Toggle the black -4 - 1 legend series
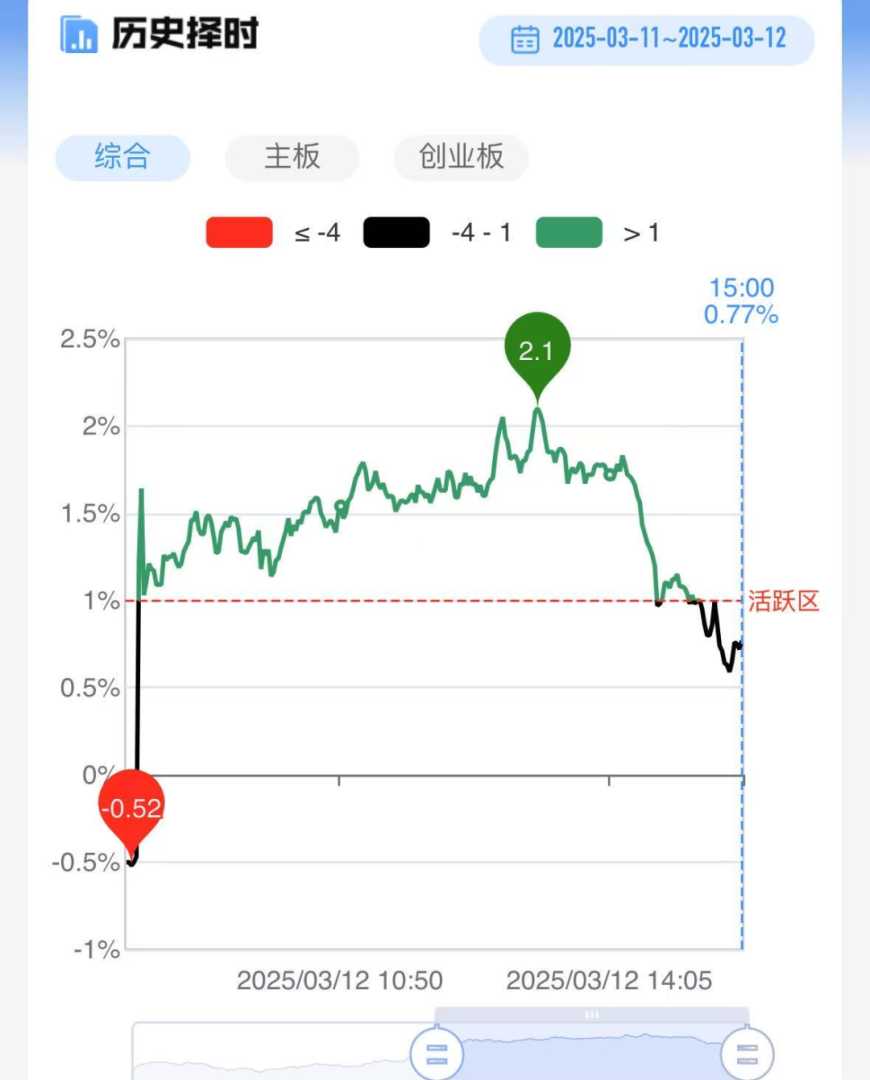Image resolution: width=870 pixels, height=1080 pixels. click(396, 233)
